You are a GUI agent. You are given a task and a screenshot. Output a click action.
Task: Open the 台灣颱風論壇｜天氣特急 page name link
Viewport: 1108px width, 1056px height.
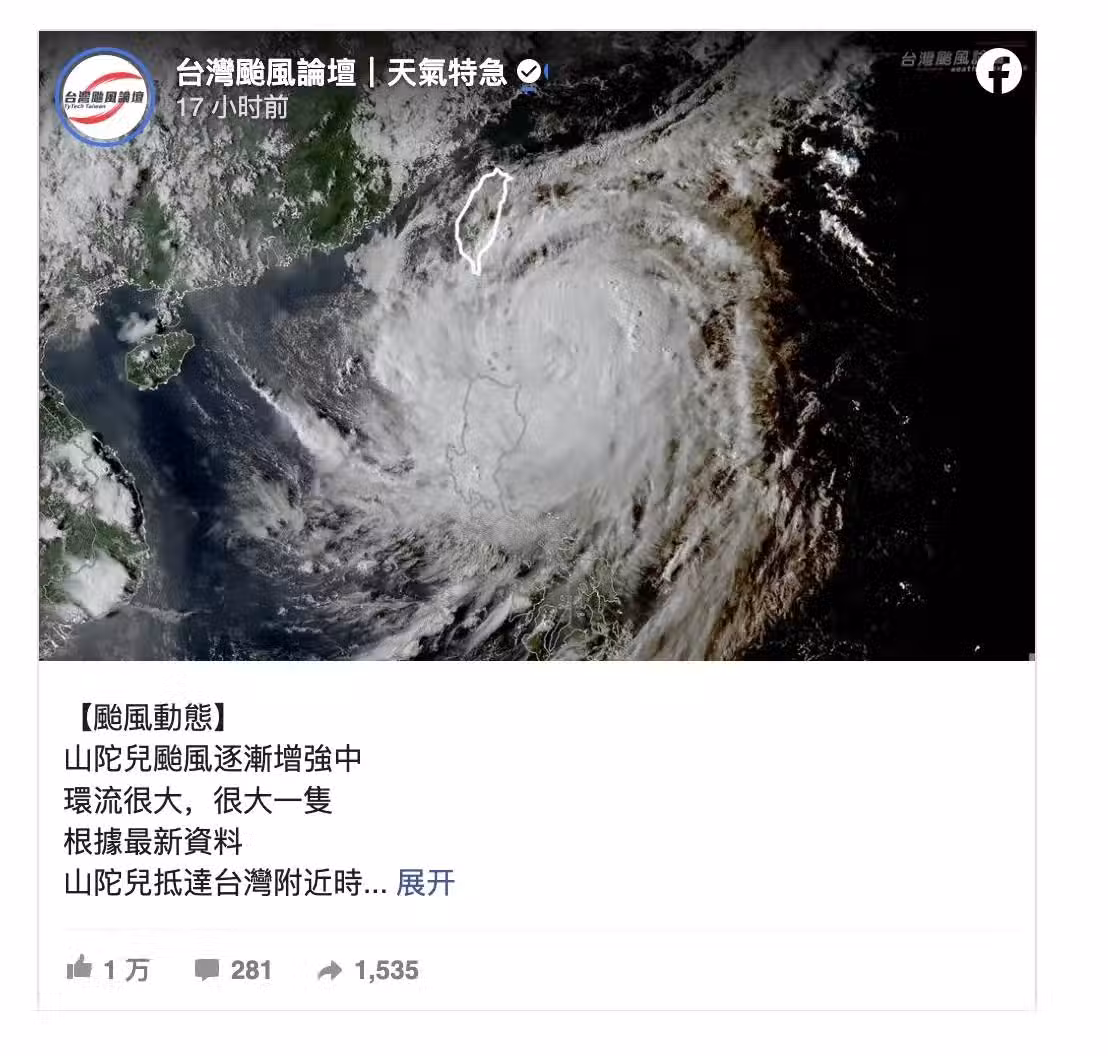pos(342,73)
